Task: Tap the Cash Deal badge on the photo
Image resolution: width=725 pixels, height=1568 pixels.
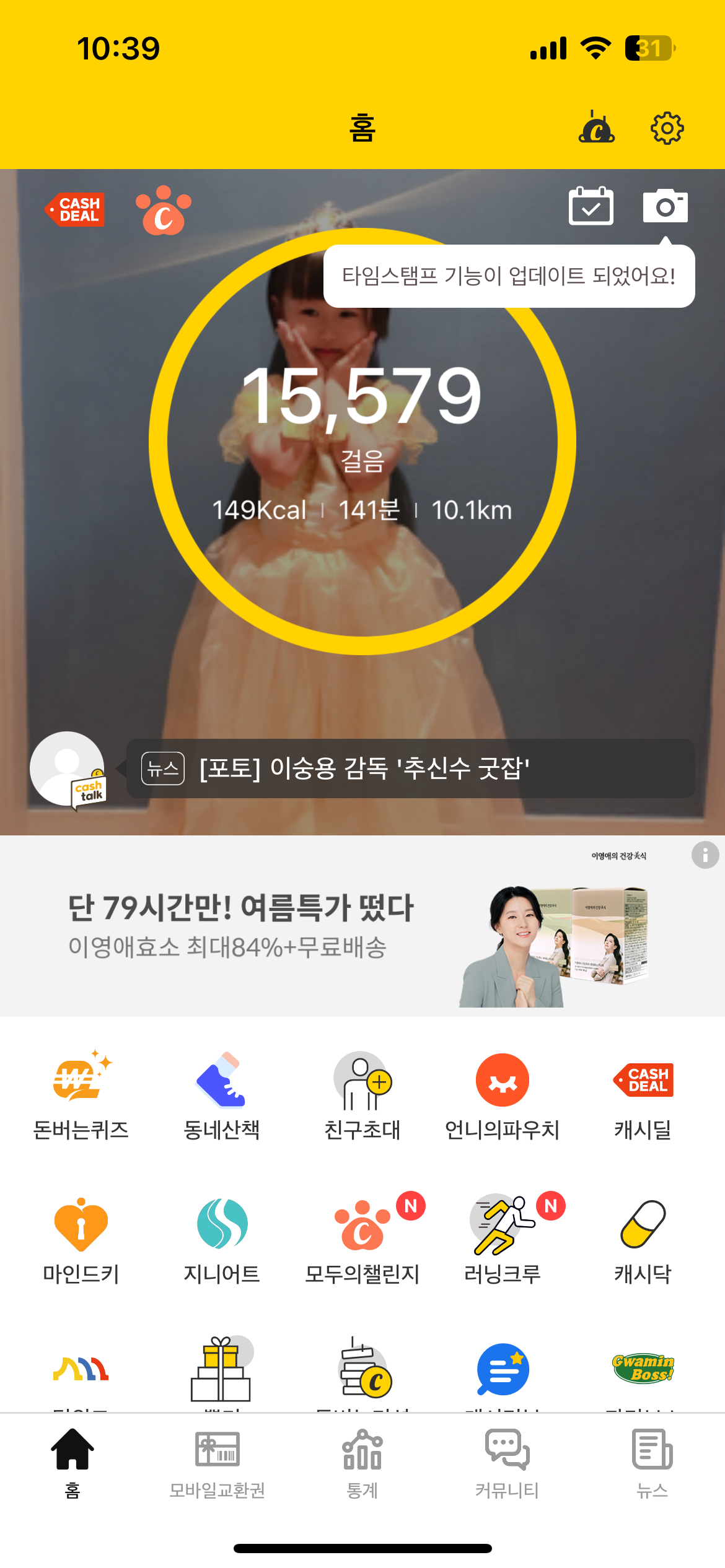Action: pos(76,209)
